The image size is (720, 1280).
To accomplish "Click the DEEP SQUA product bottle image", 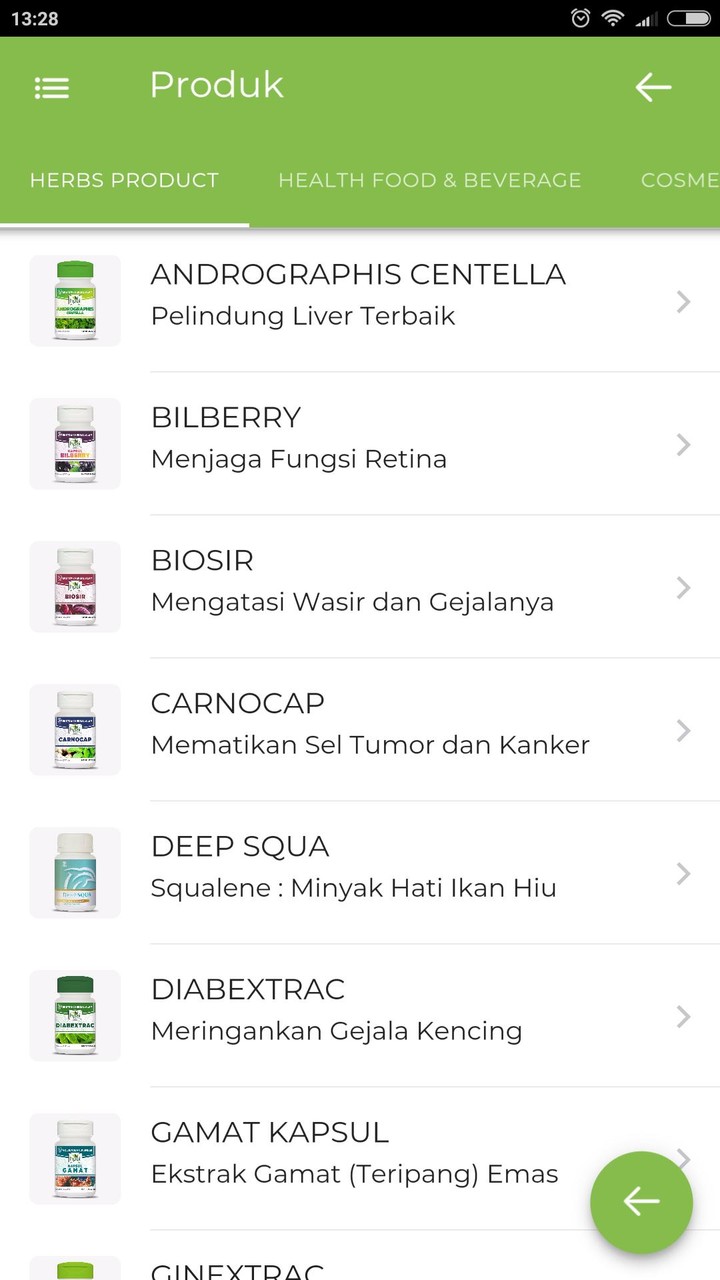I will point(74,873).
